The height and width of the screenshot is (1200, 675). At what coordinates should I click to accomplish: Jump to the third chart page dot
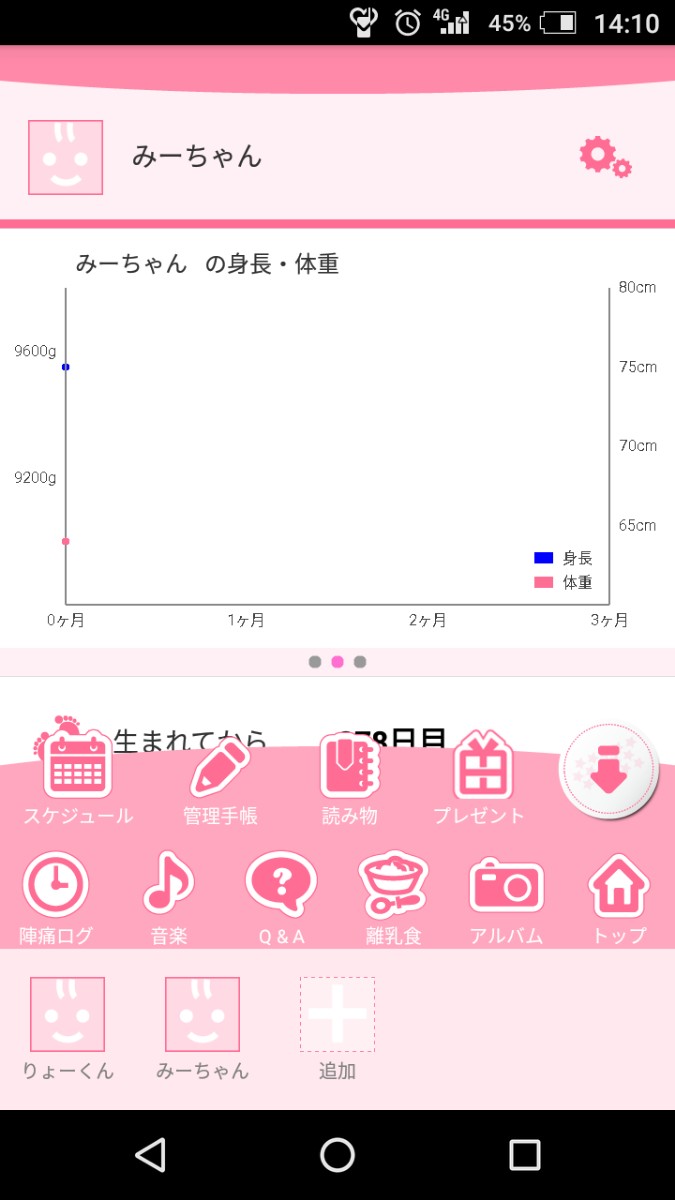pos(360,662)
